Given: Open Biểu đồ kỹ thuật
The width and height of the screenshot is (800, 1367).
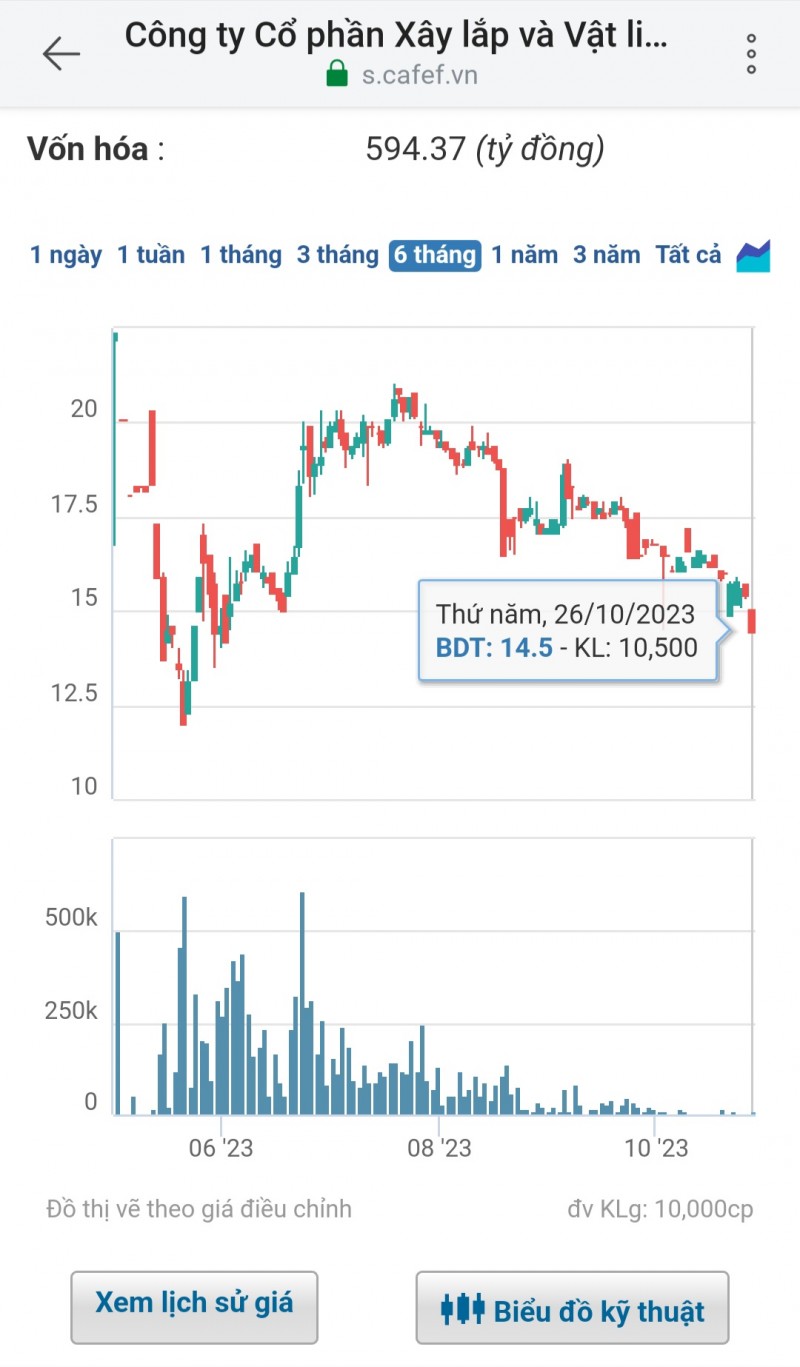Looking at the screenshot, I should tap(572, 1310).
